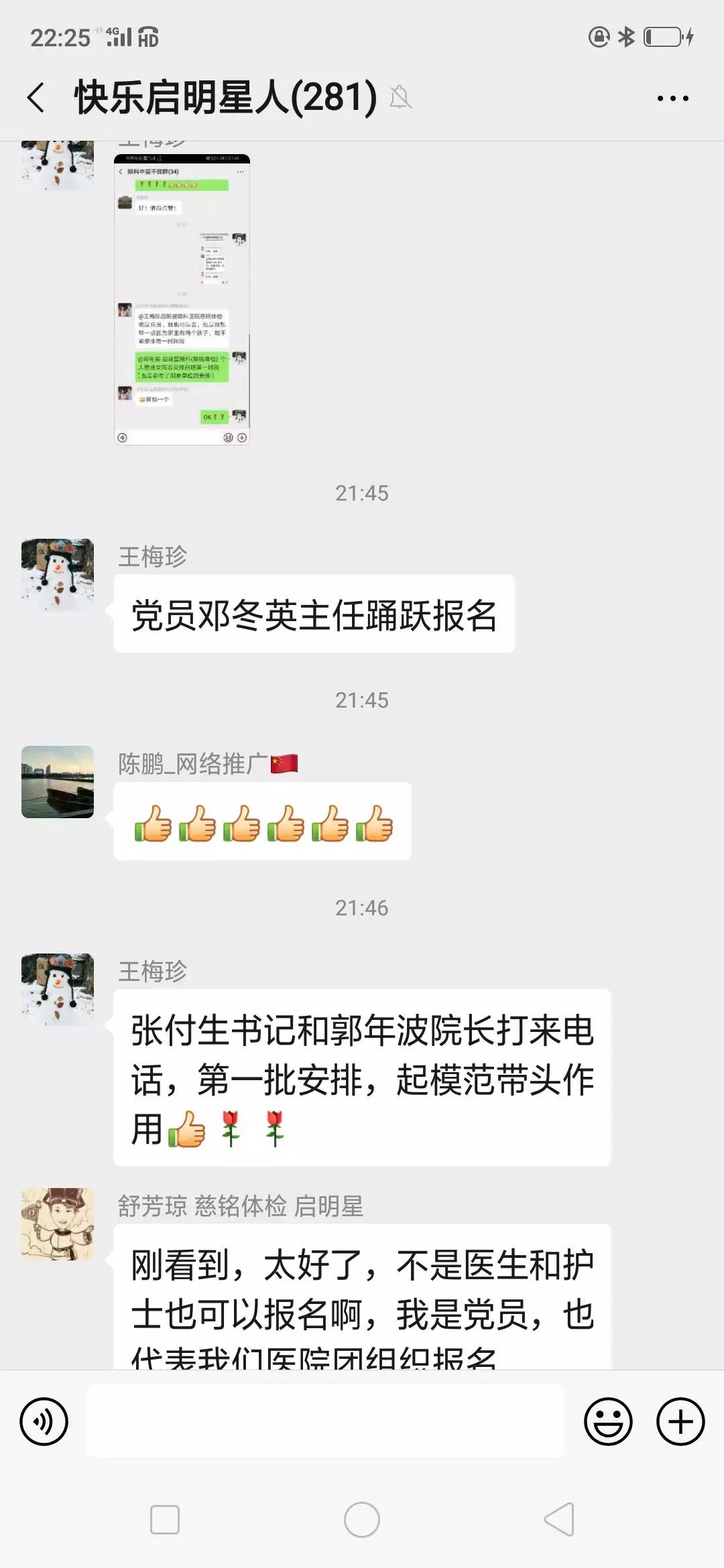The image size is (724, 1568).
Task: Open the emoji picker
Action: [x=608, y=1421]
